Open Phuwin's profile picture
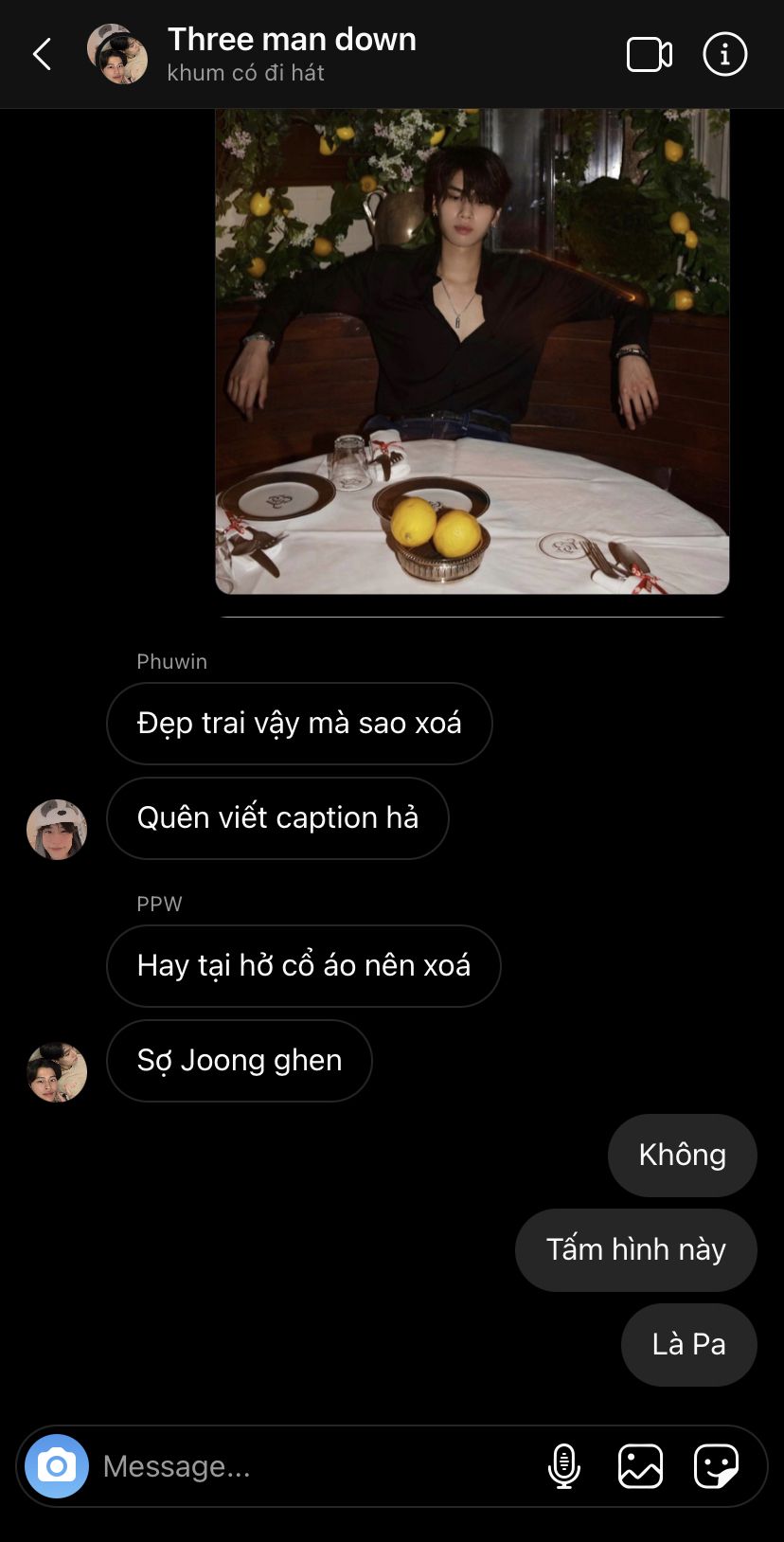This screenshot has width=784, height=1542. point(57,829)
